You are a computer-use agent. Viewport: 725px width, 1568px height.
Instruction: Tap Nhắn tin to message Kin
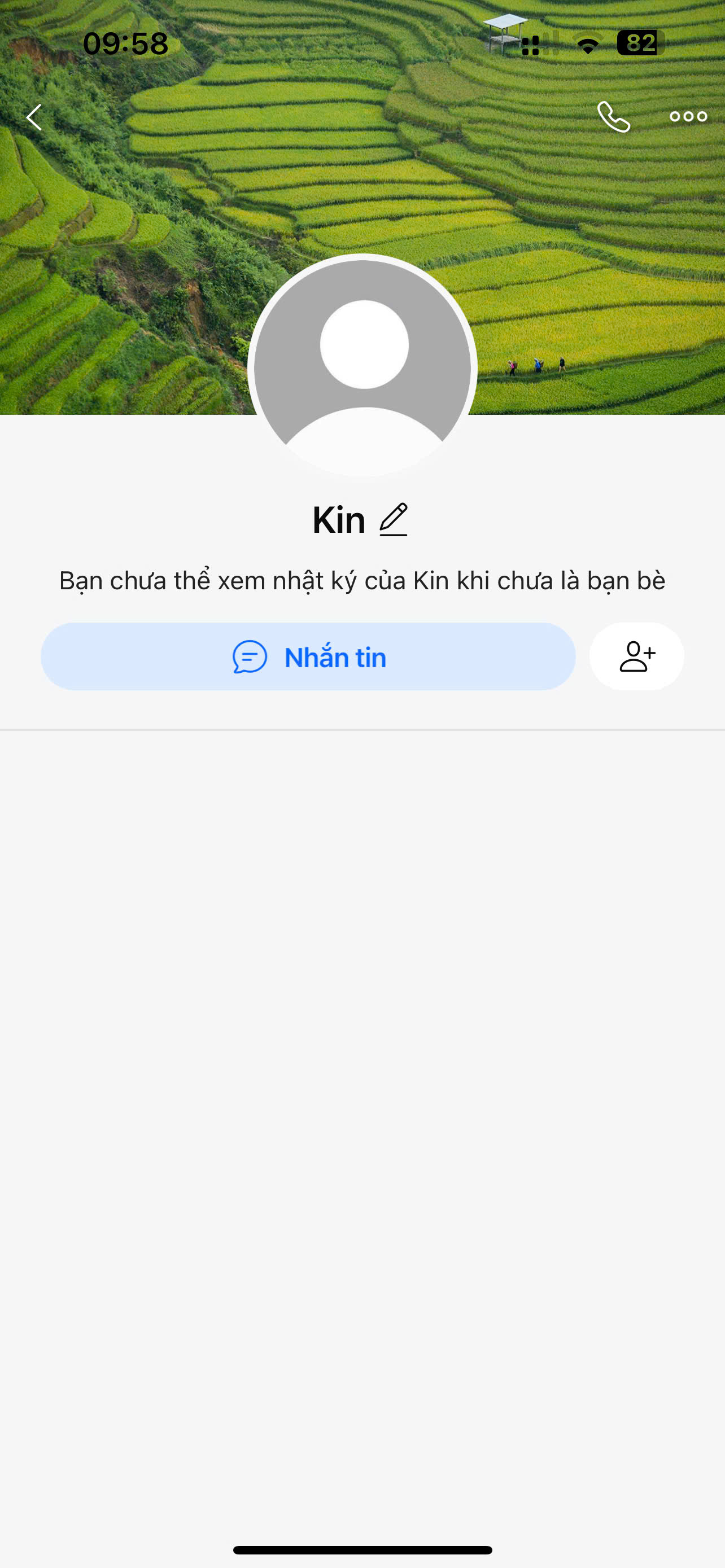308,657
